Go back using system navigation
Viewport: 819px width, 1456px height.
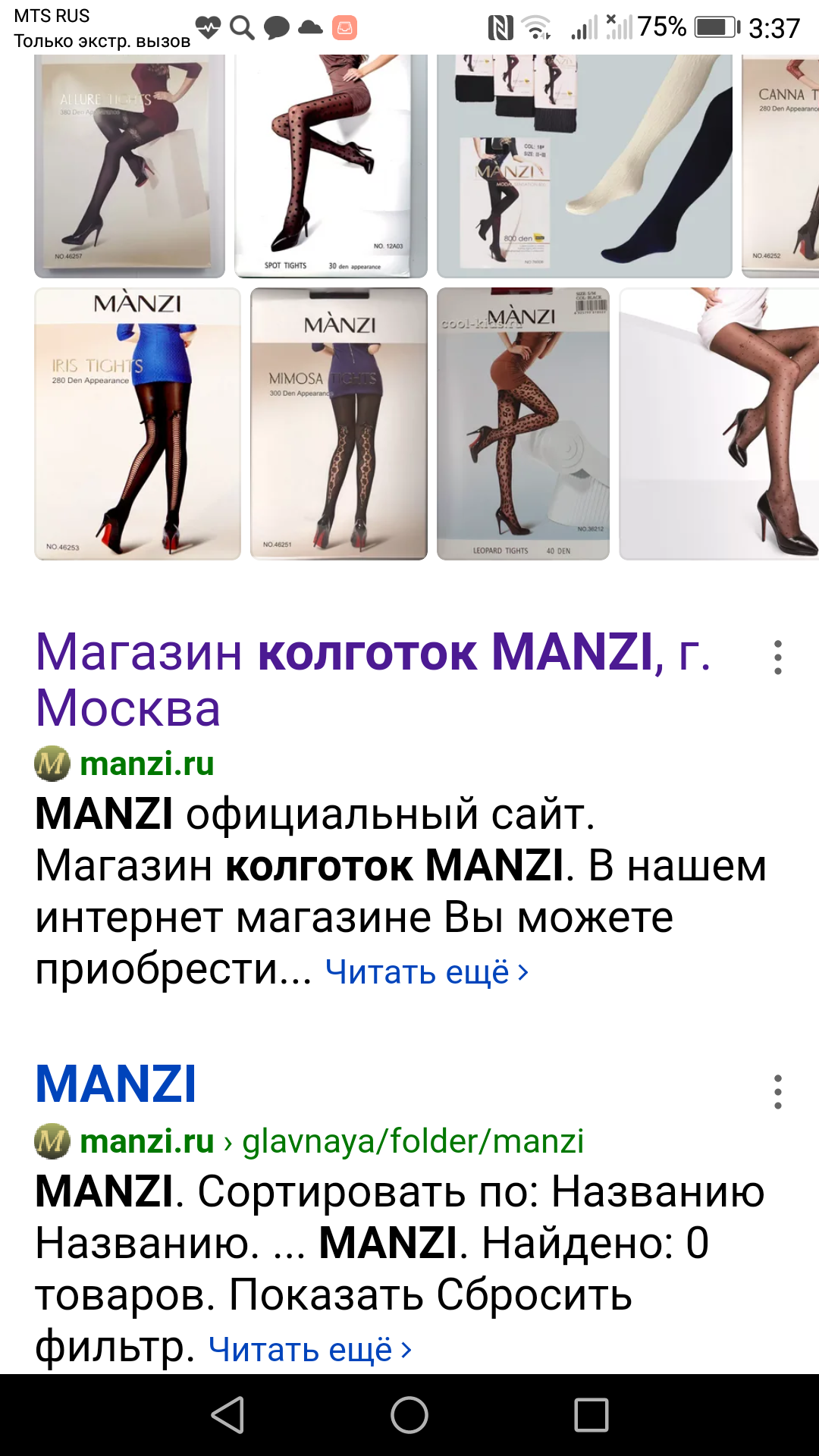point(227,1415)
